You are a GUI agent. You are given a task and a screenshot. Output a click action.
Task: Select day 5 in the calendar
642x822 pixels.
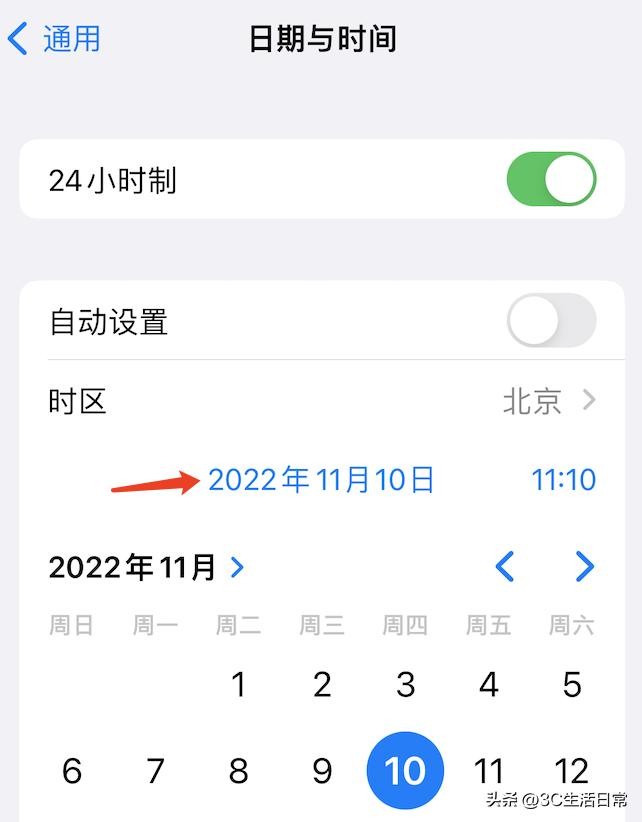572,685
